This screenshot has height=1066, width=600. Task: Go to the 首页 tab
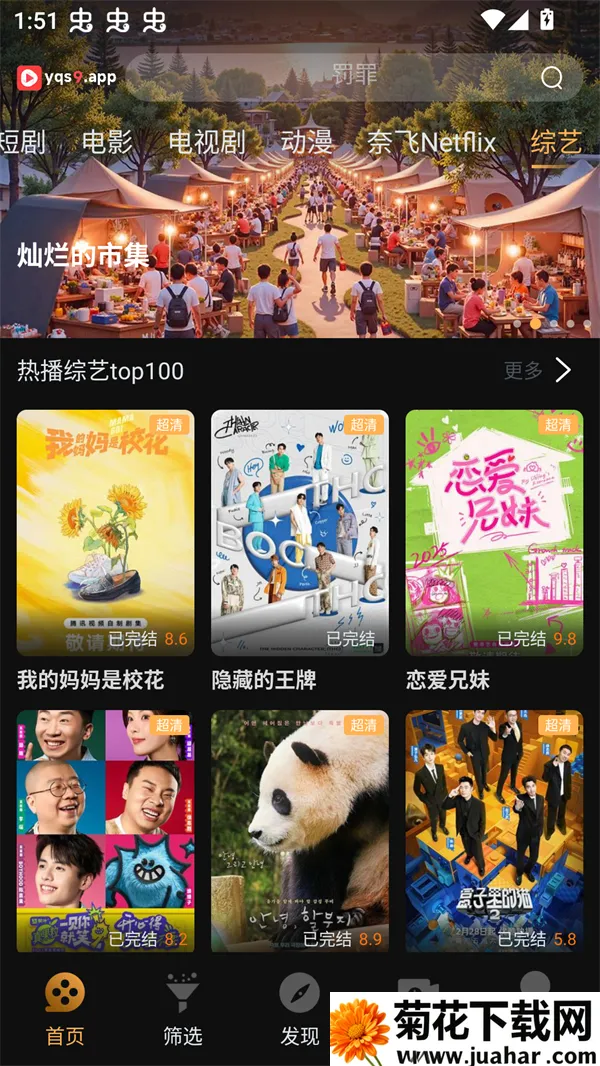click(65, 1008)
